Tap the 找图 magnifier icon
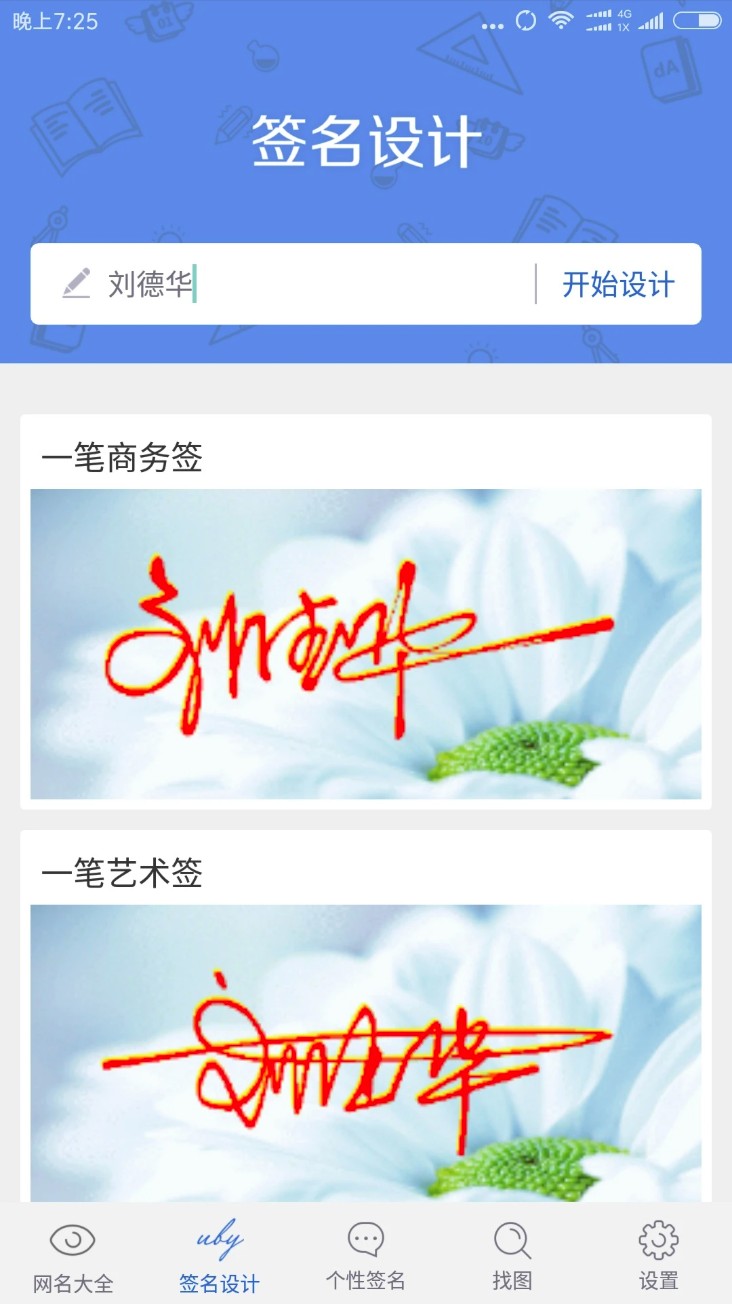Screen dimensions: 732x1304 click(x=511, y=1241)
